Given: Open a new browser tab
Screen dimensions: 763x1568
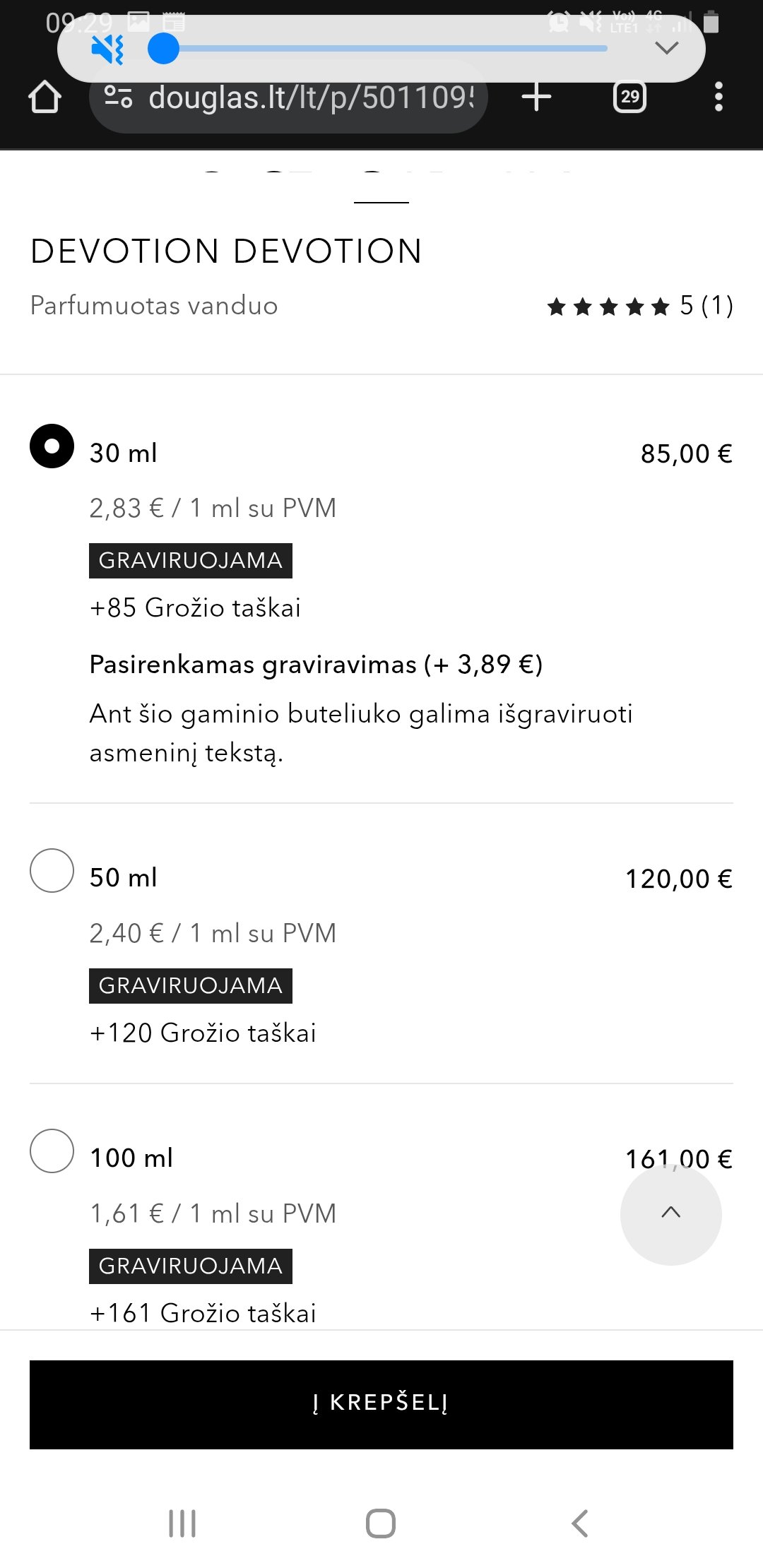Looking at the screenshot, I should pos(537,97).
